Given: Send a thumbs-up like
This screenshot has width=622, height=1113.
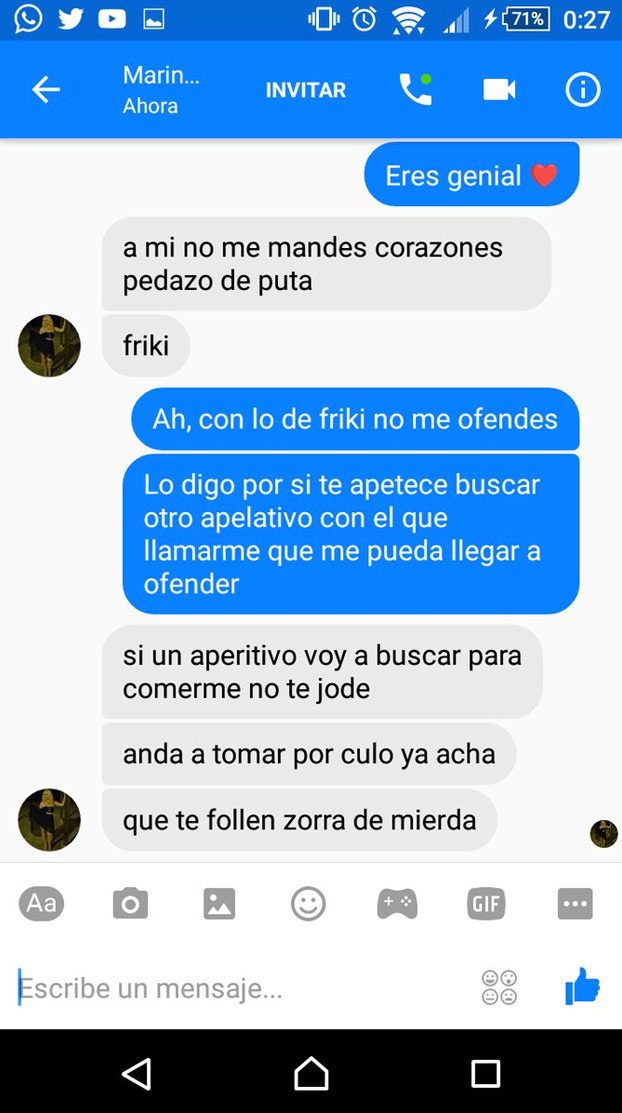Looking at the screenshot, I should 582,988.
